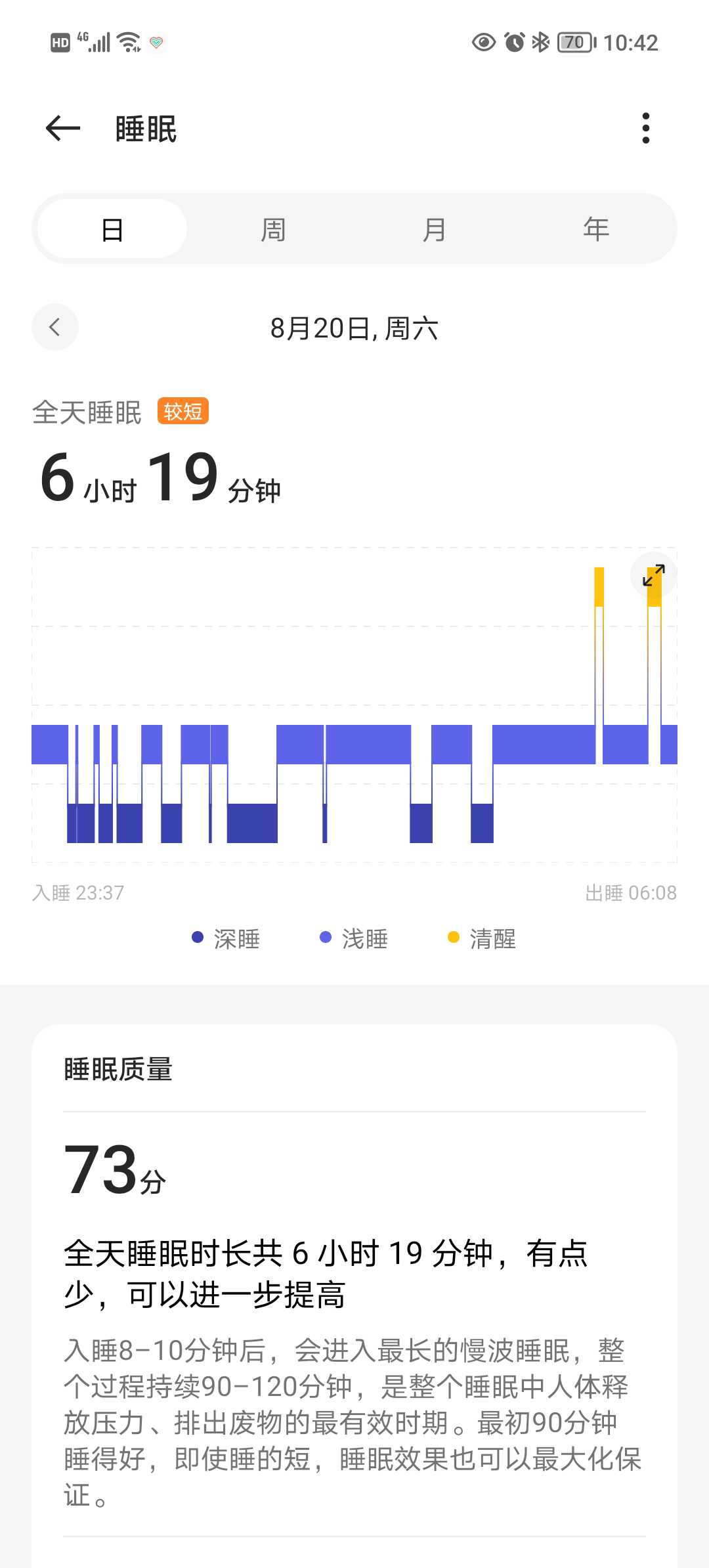Switch to the 月 tab

[435, 229]
